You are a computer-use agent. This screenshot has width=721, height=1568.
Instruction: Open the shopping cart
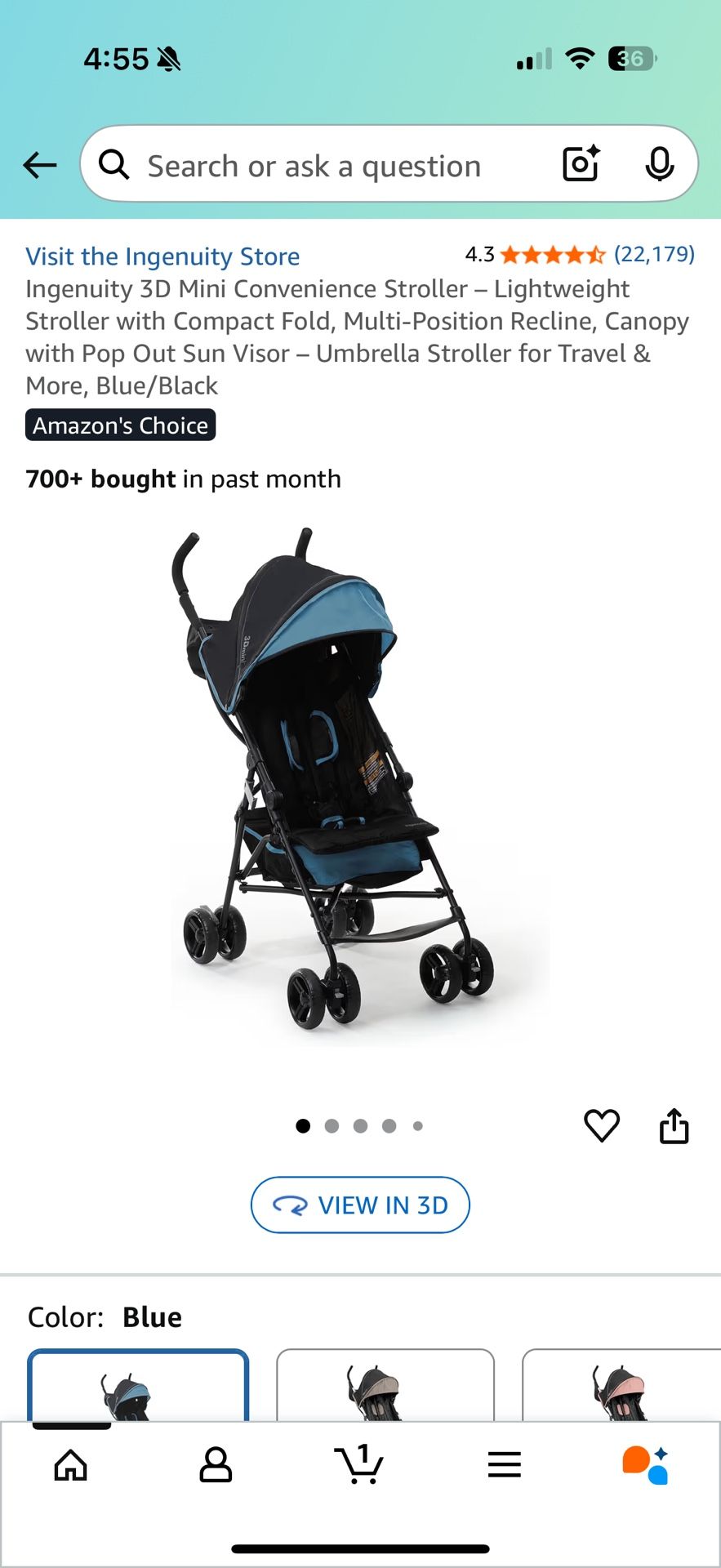[359, 1463]
